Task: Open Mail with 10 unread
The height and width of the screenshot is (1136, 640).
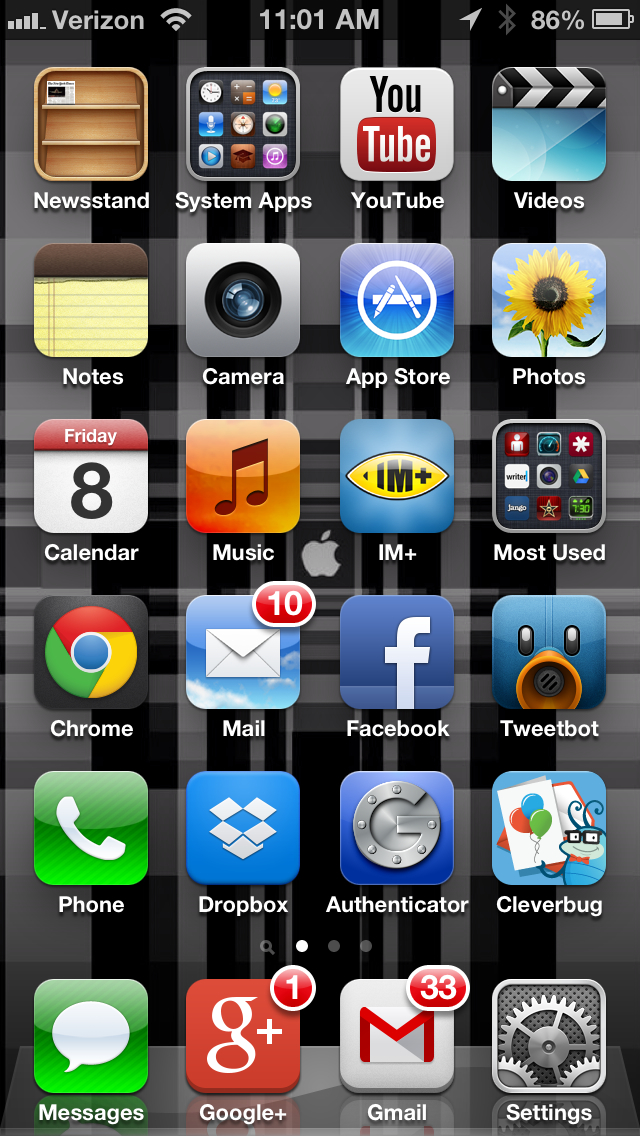Action: tap(243, 652)
